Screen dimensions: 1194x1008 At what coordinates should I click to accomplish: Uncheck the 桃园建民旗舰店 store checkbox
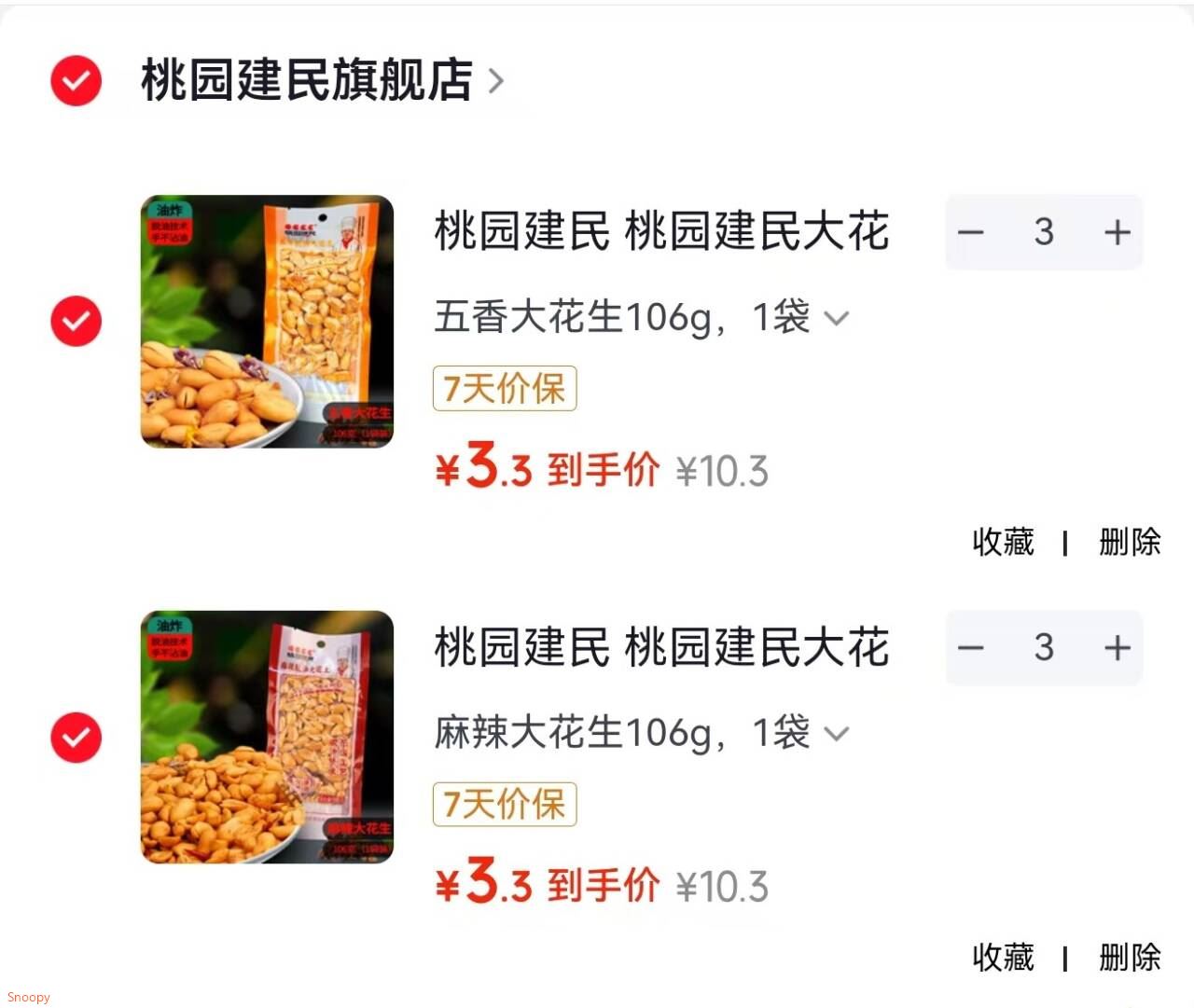[x=76, y=80]
